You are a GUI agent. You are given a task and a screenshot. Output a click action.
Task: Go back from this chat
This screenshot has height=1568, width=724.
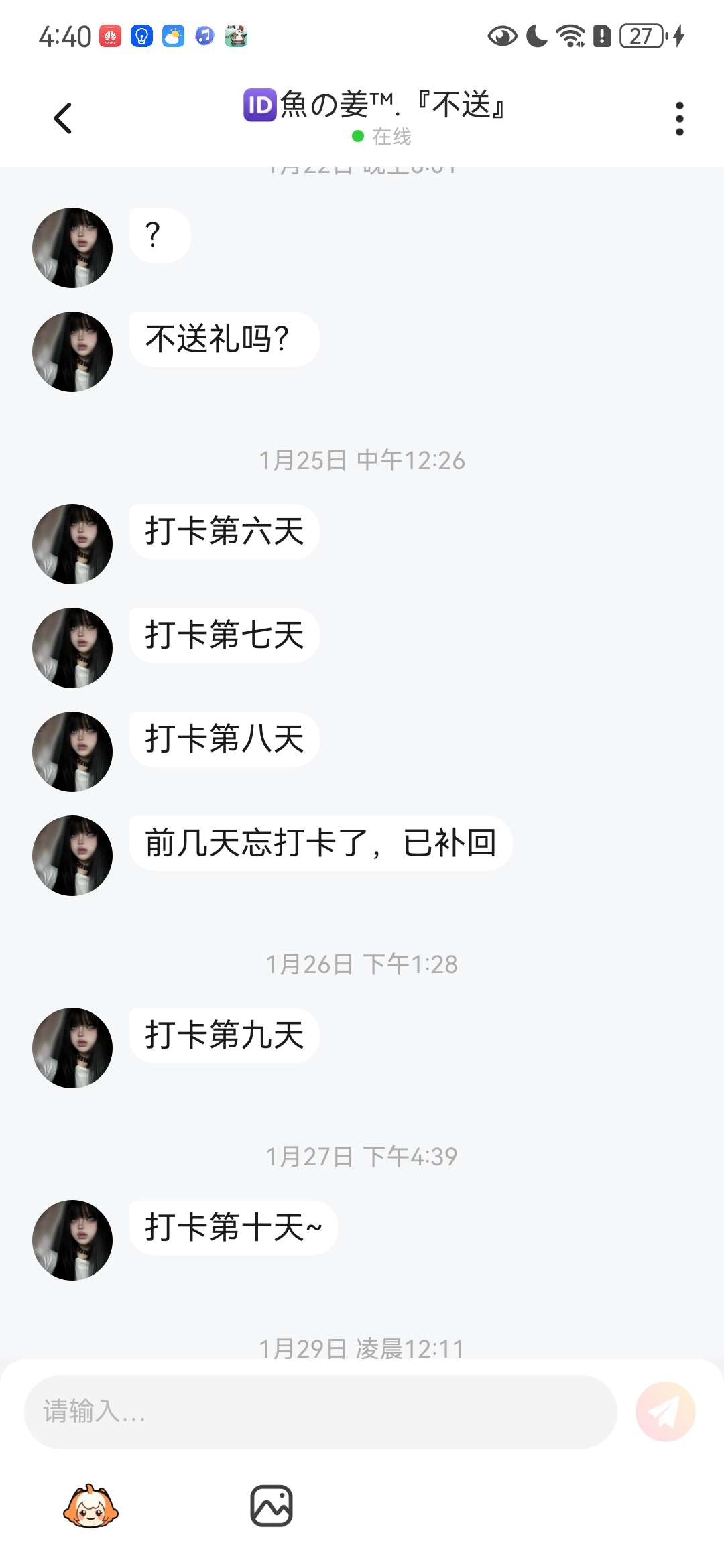coord(63,119)
